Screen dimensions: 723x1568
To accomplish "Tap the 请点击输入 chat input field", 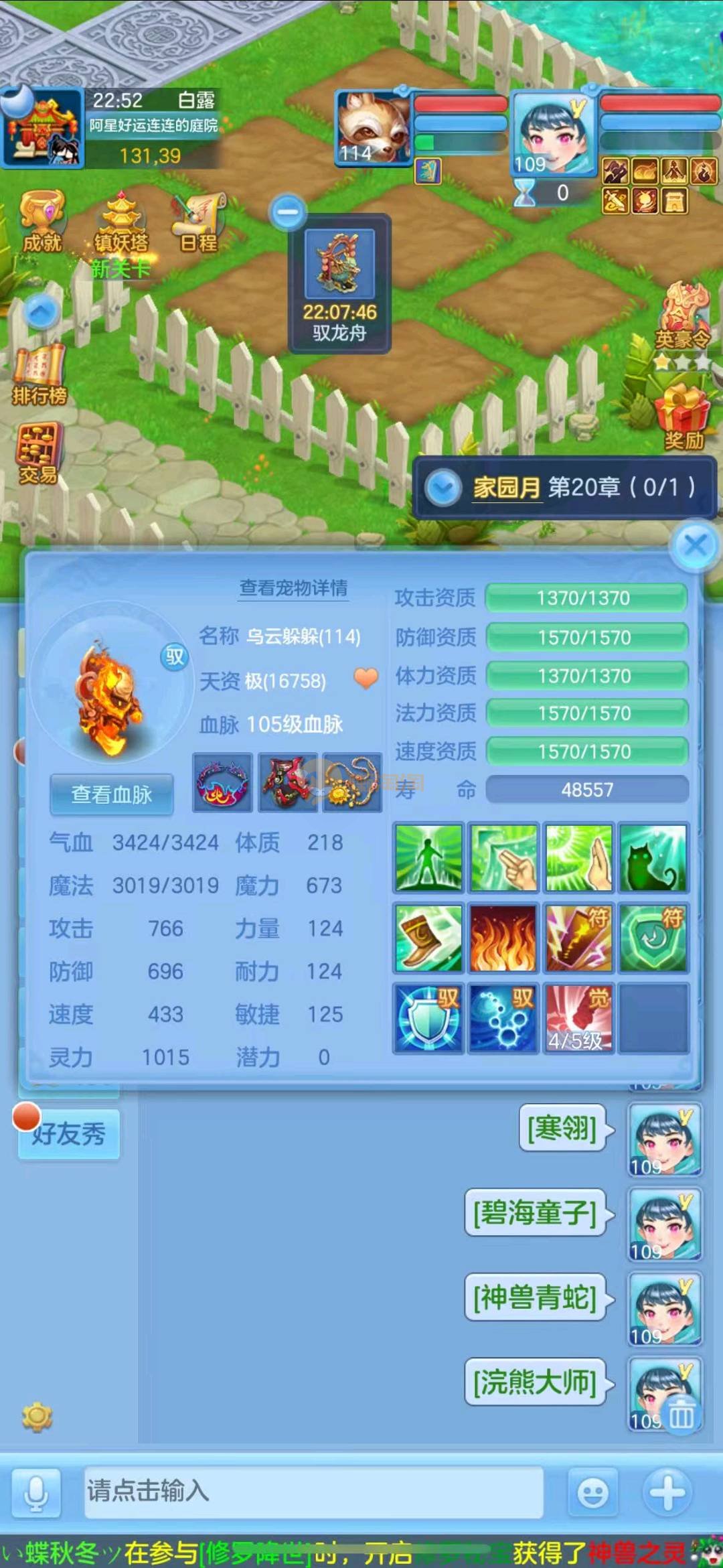I will pos(313,1491).
